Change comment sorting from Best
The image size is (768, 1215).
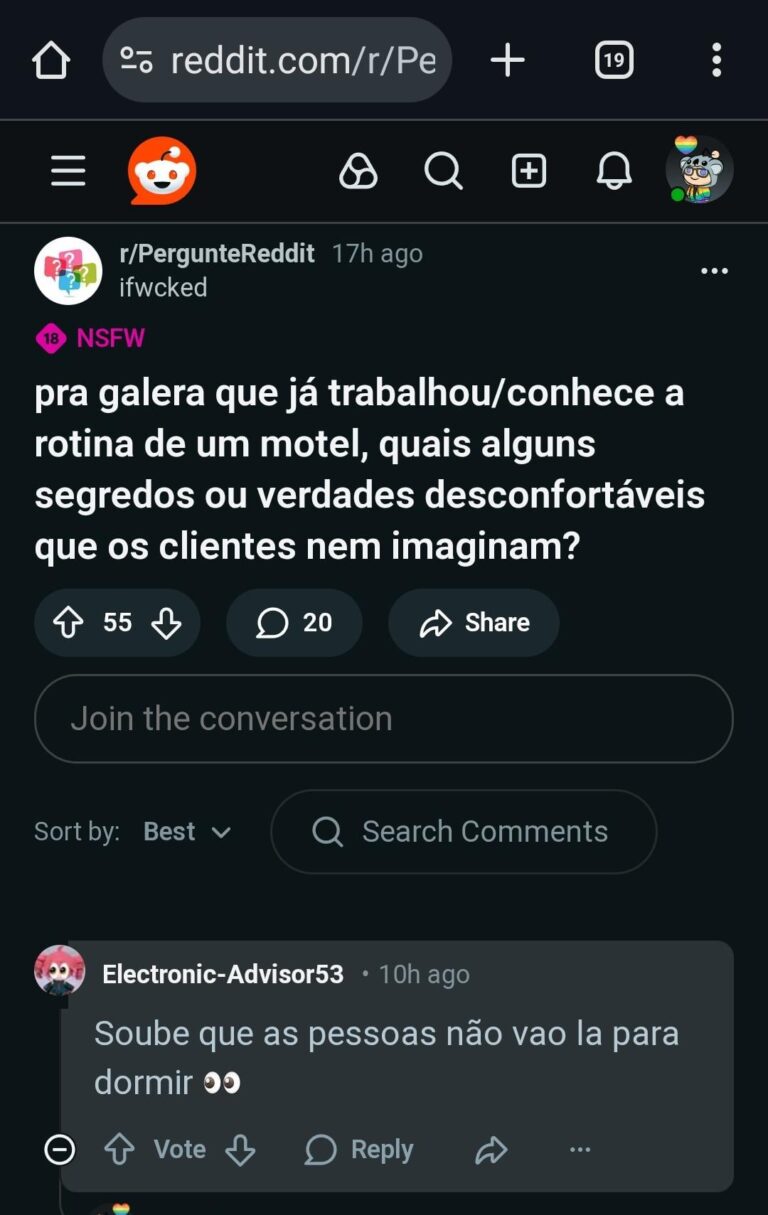click(x=187, y=832)
